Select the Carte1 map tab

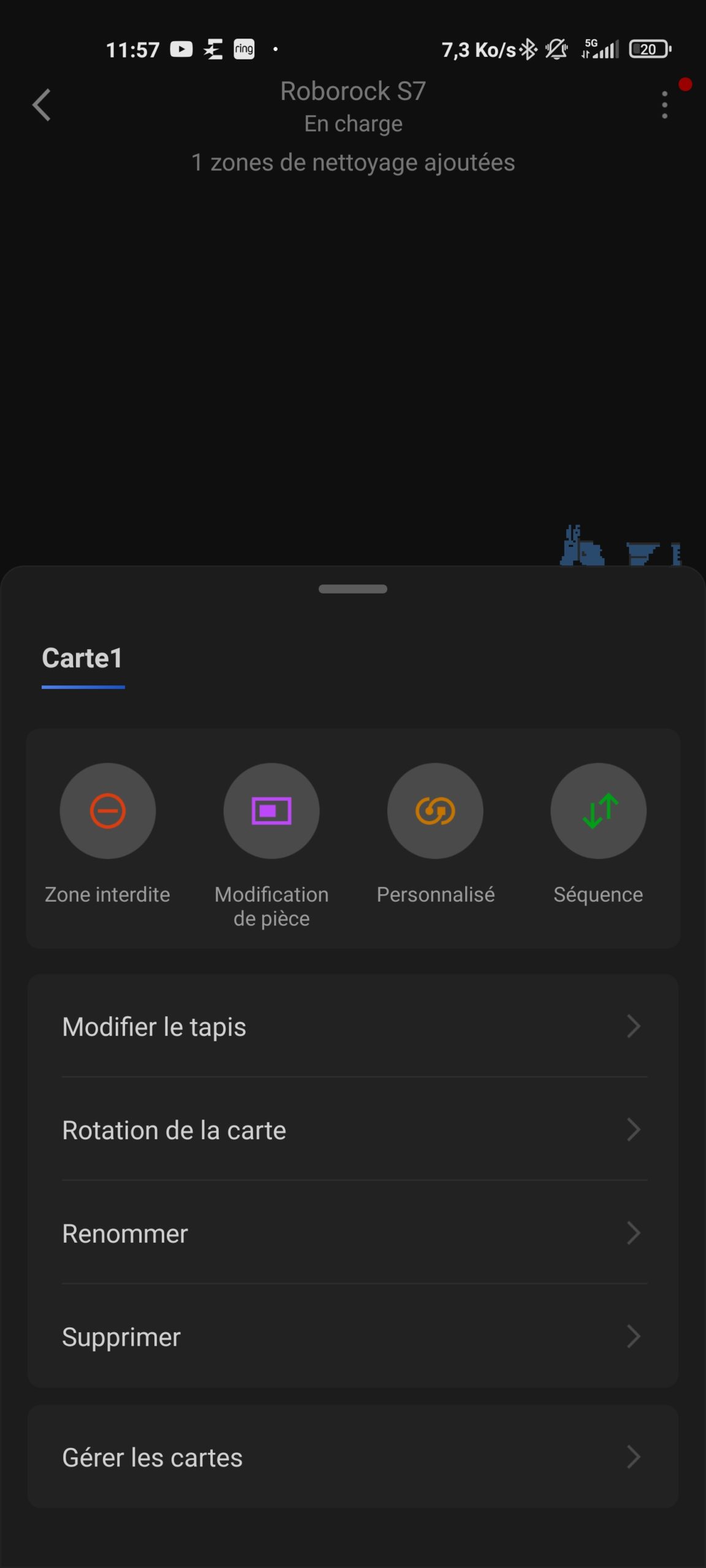(x=83, y=659)
